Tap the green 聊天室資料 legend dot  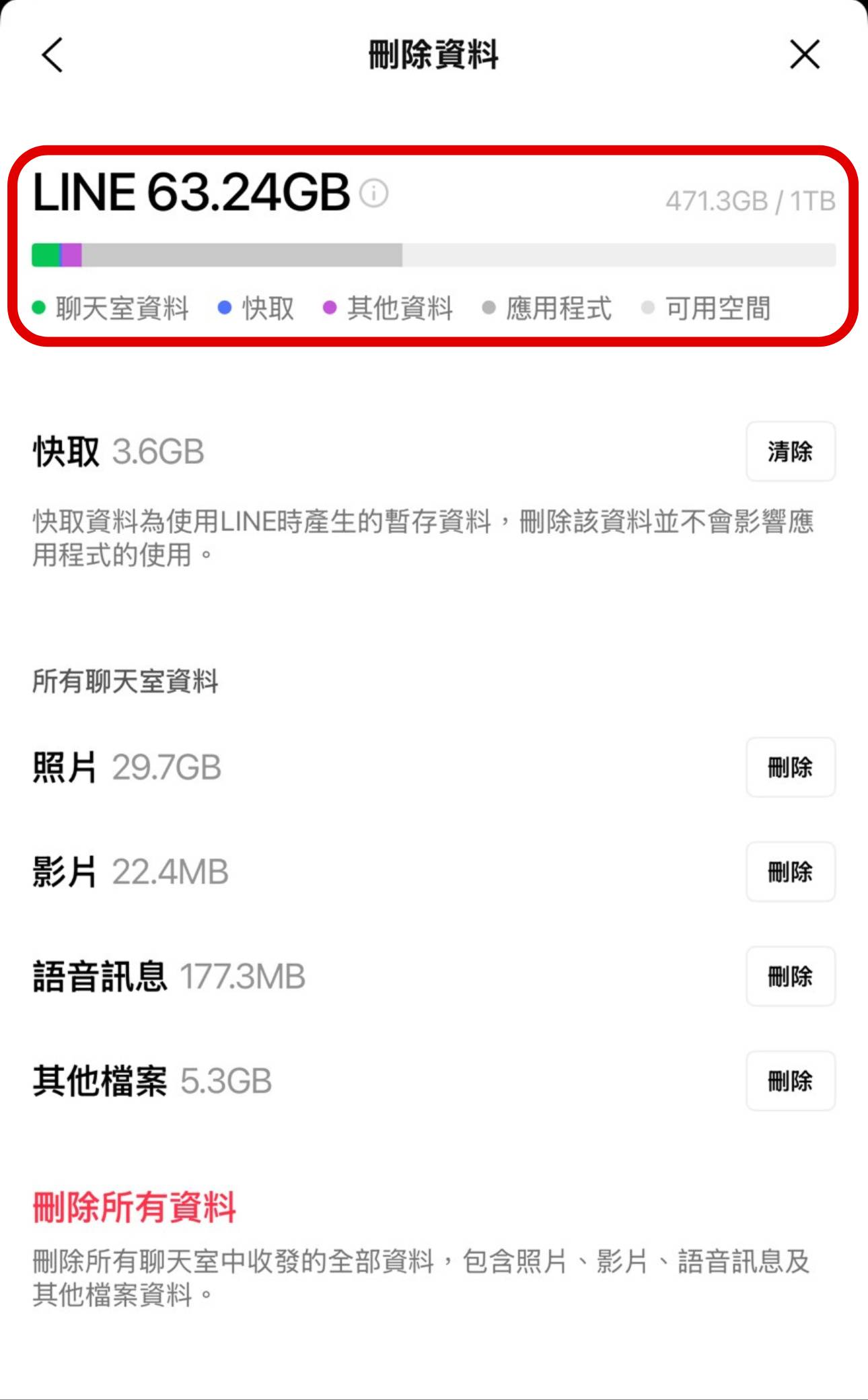pos(38,308)
